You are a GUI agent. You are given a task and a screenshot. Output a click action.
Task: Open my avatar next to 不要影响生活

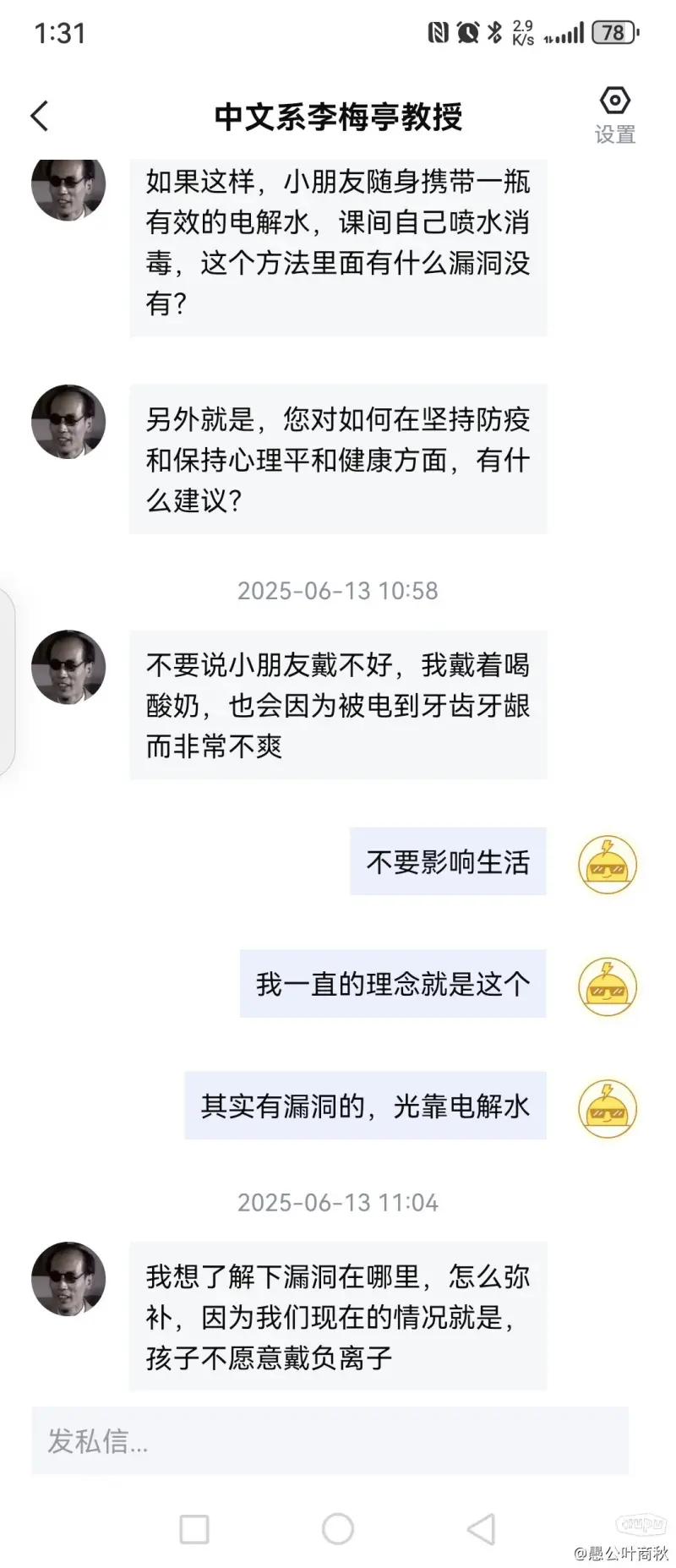click(607, 865)
